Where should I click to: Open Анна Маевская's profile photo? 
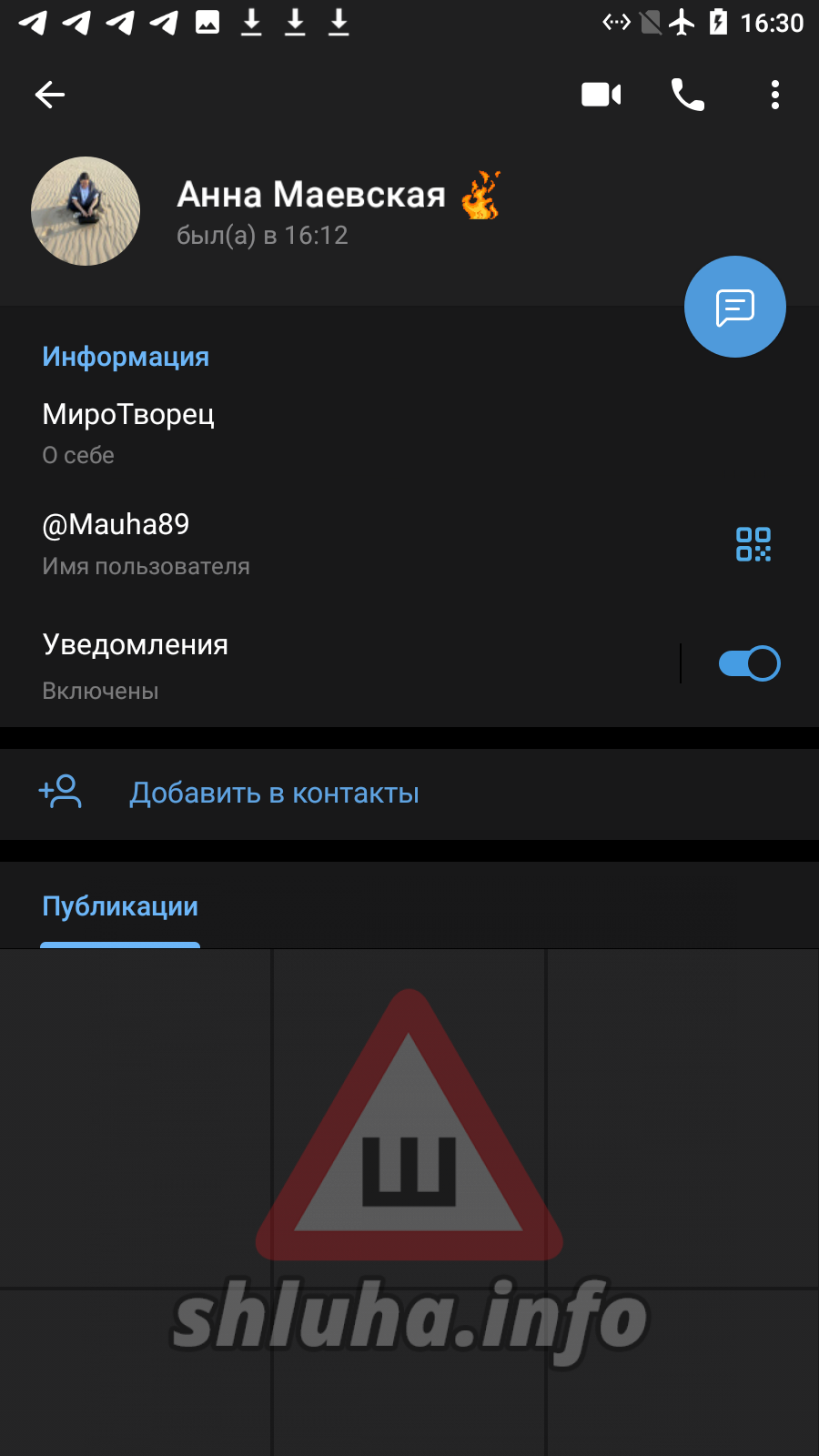coord(86,211)
